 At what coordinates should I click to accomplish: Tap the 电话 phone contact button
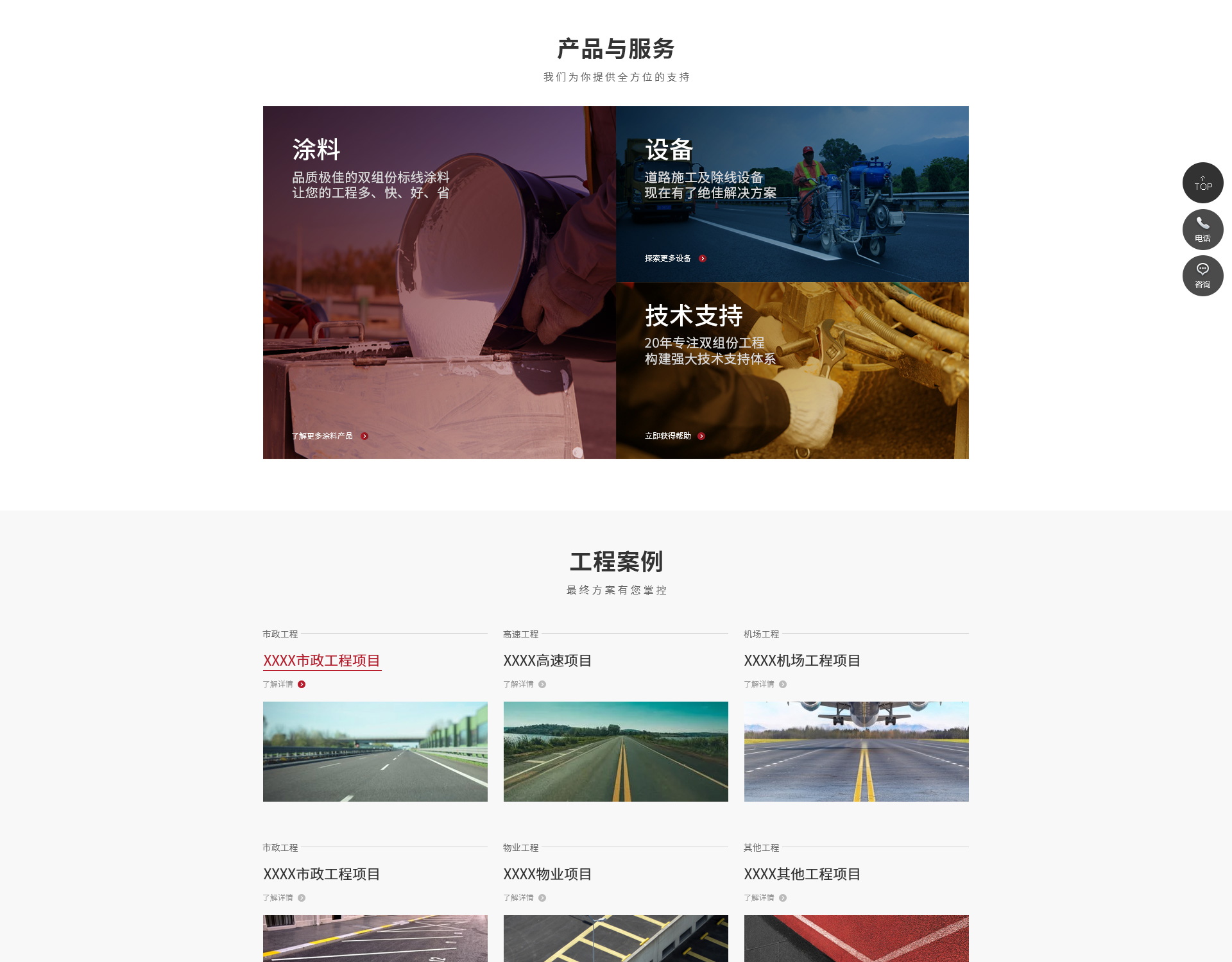click(x=1202, y=230)
